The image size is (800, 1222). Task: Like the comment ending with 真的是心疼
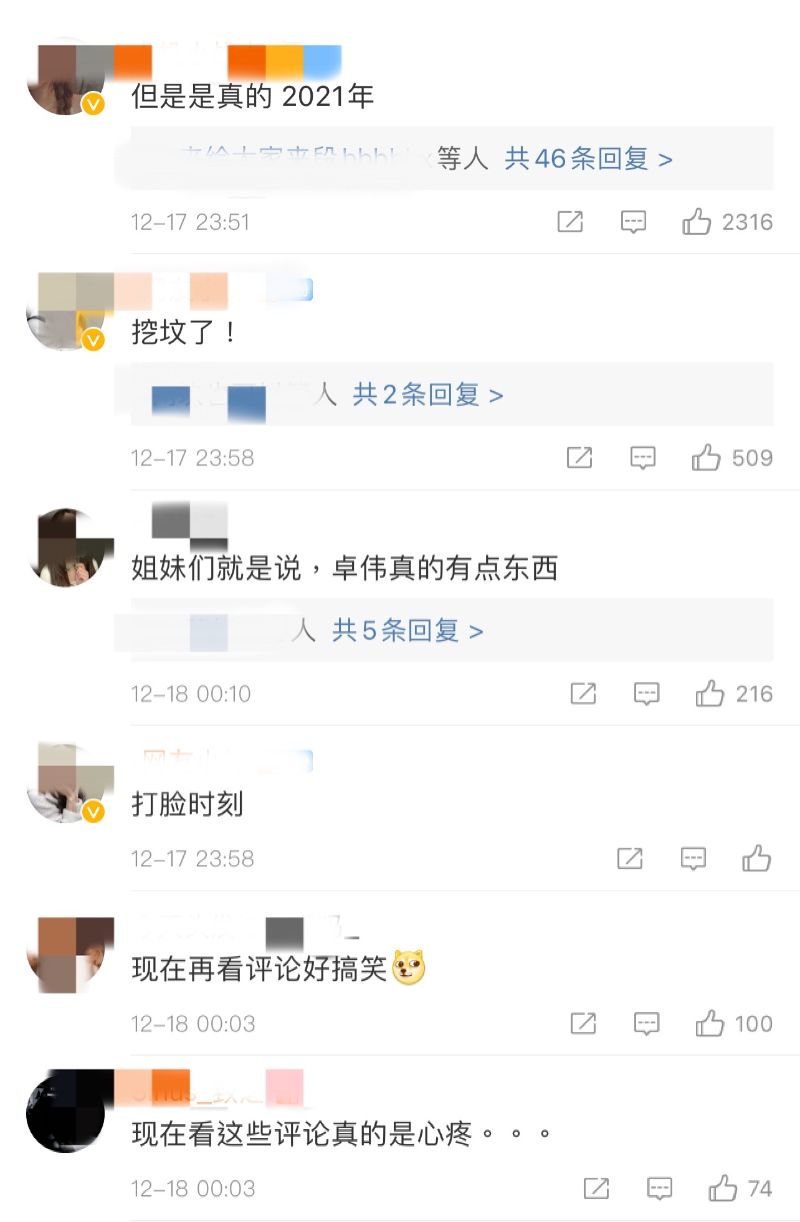(723, 1188)
